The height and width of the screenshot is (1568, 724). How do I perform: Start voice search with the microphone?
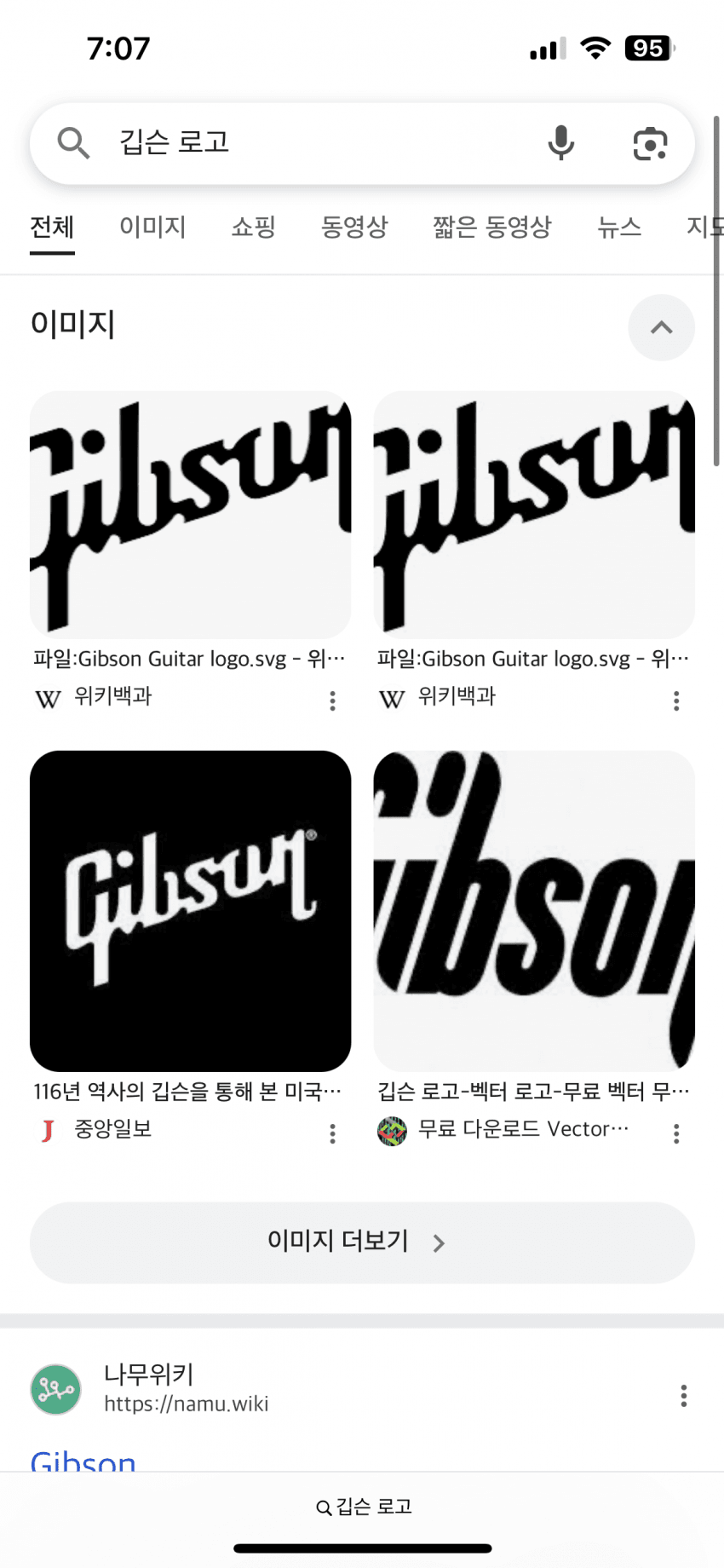[x=560, y=143]
